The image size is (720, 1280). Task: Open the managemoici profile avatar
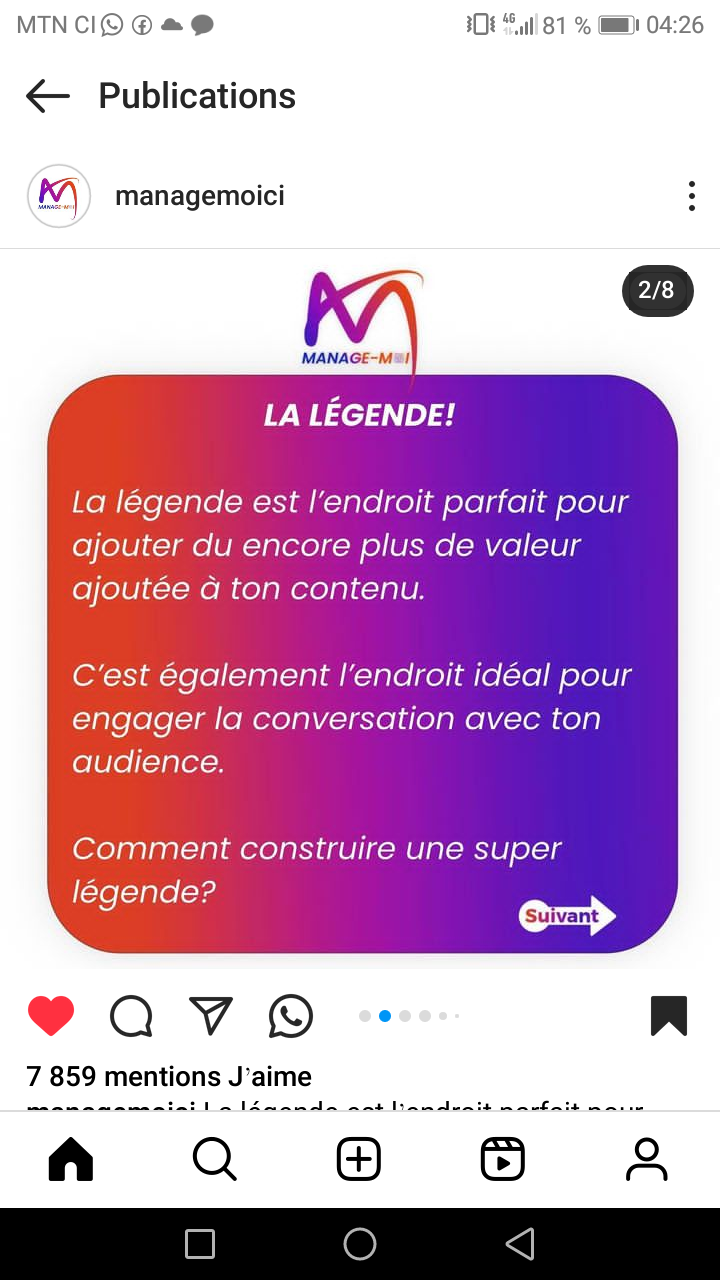pos(59,196)
